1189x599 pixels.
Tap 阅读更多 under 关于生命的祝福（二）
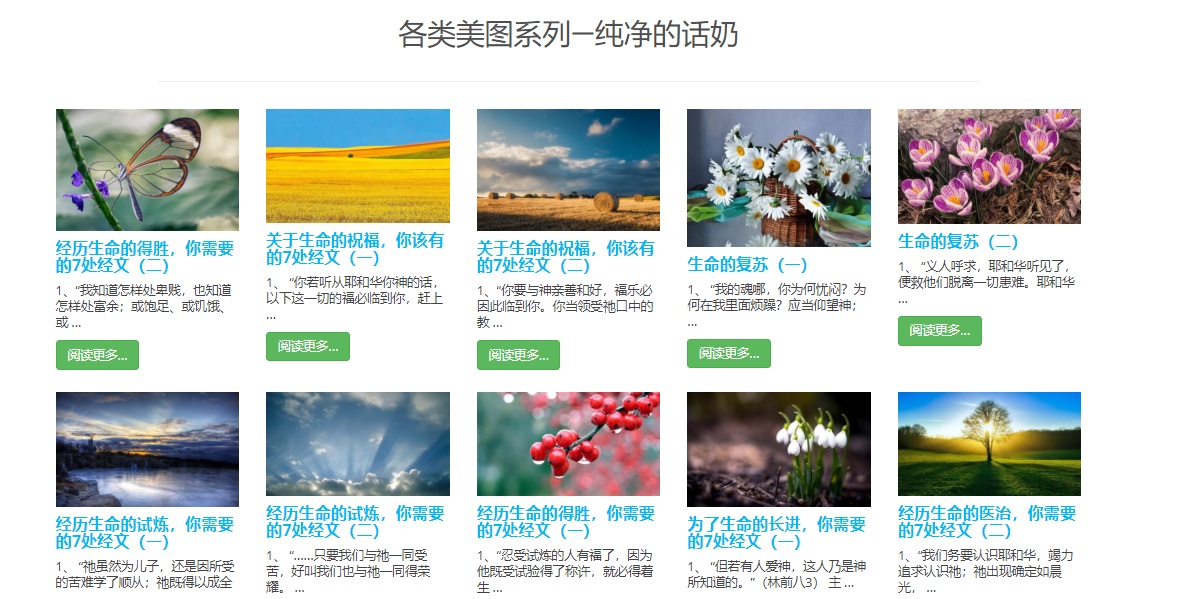518,355
